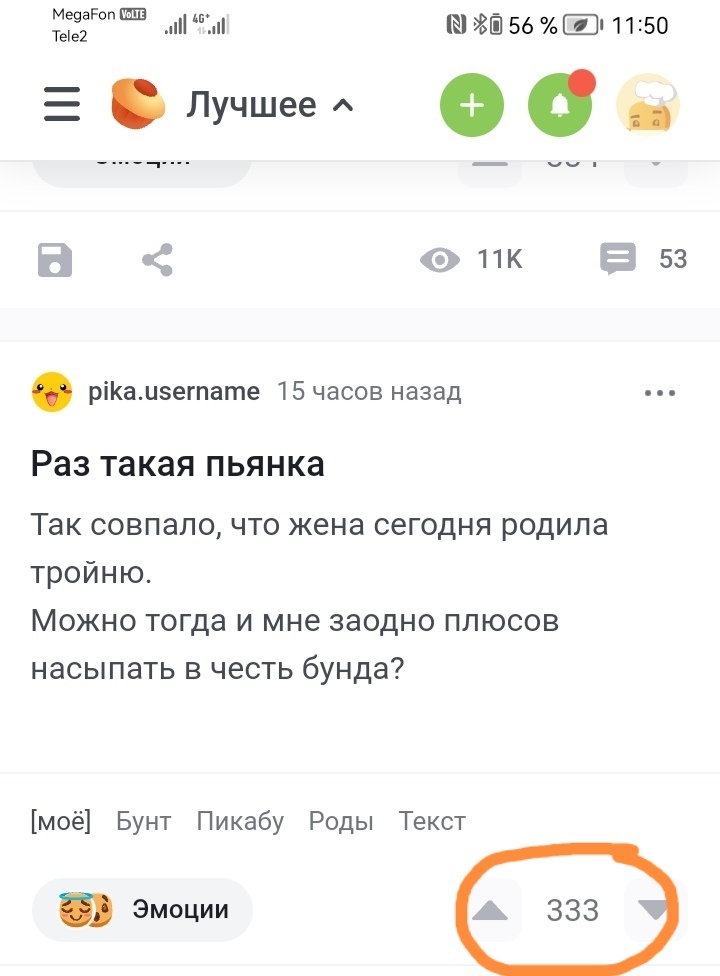This screenshot has height=976, width=720.
Task: Open the pika.username author profile
Action: pyautogui.click(x=173, y=391)
